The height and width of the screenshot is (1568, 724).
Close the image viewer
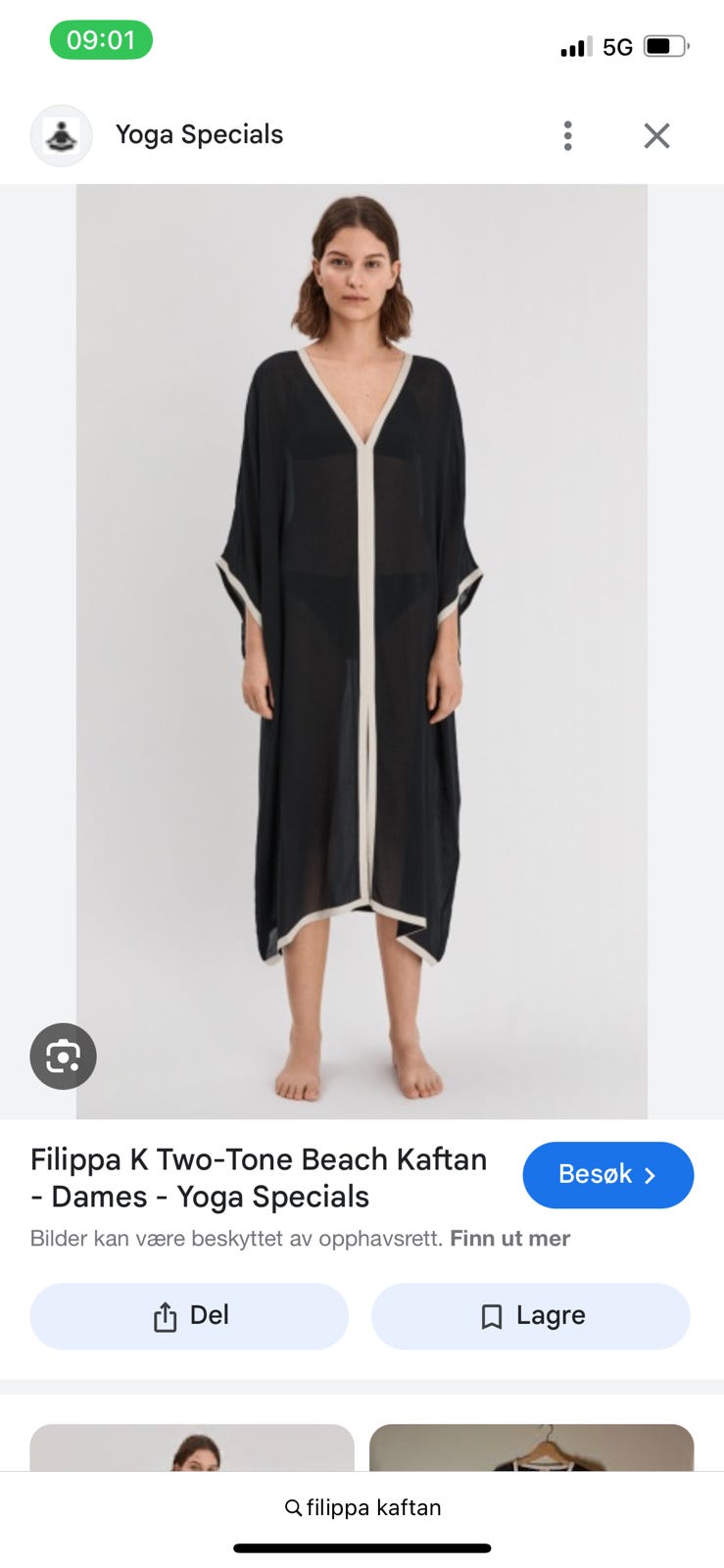coord(656,135)
